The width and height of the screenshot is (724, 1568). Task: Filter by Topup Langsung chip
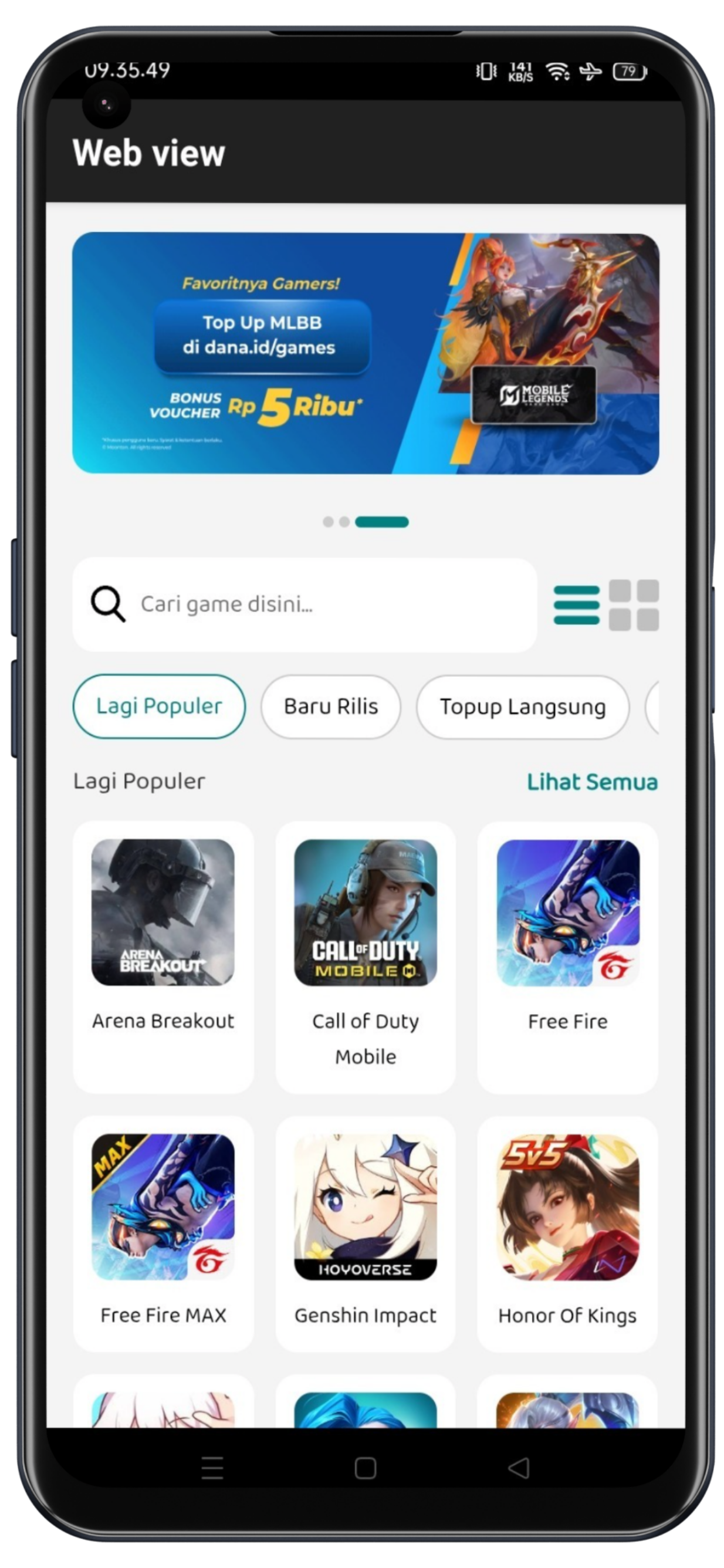tap(522, 707)
